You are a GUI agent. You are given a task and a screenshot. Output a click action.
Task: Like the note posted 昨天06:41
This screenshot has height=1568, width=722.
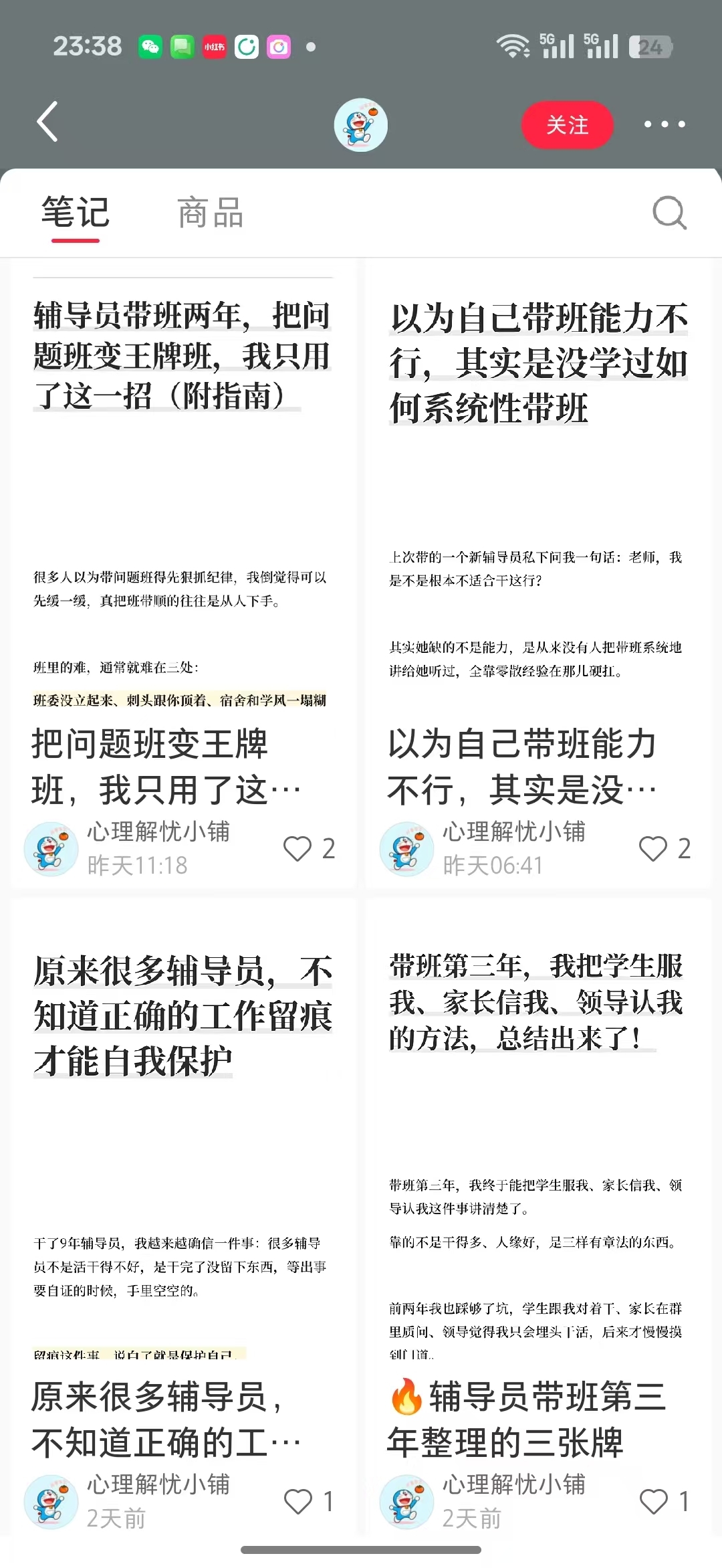click(x=653, y=849)
